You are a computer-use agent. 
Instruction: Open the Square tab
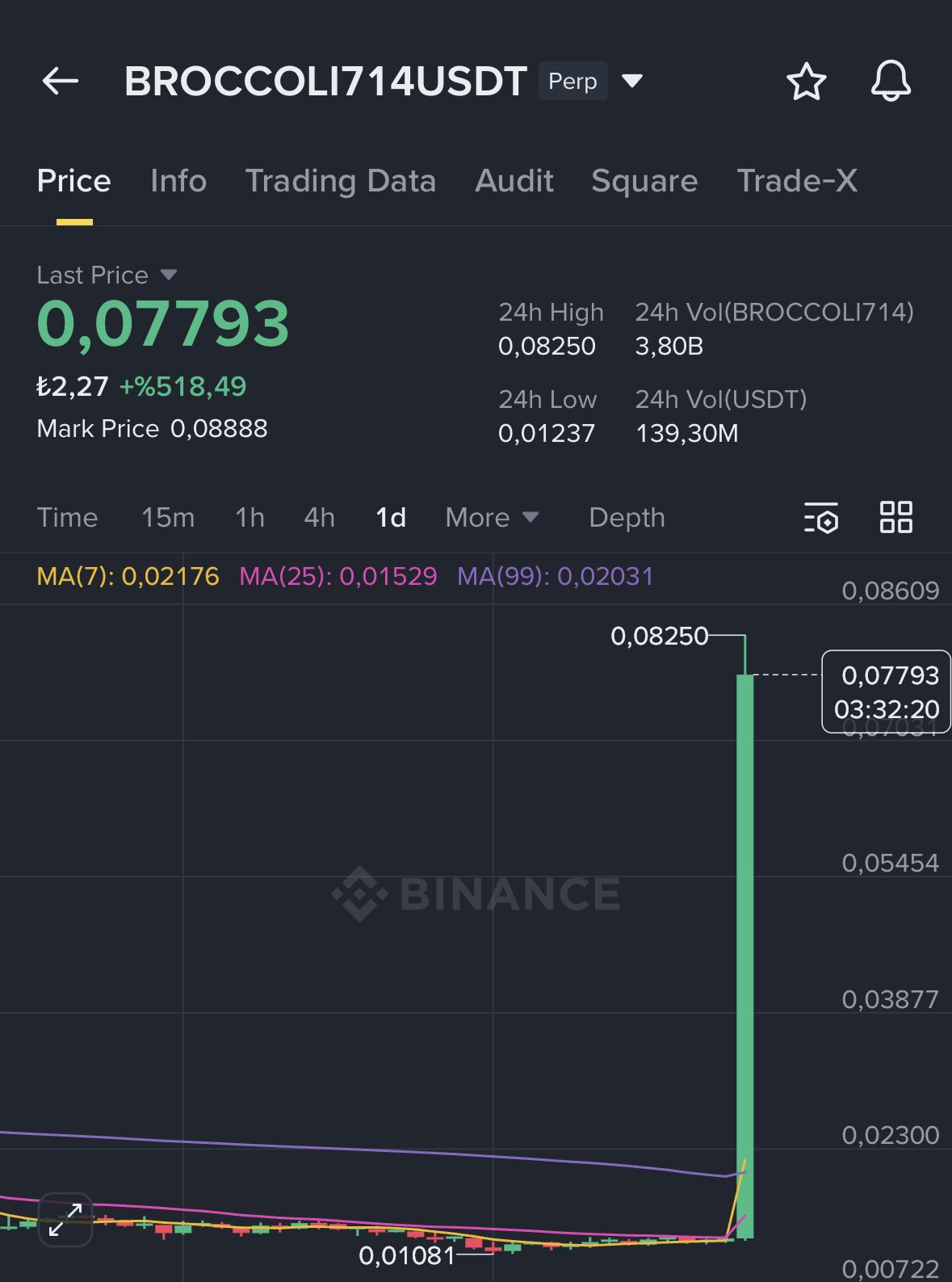(644, 181)
